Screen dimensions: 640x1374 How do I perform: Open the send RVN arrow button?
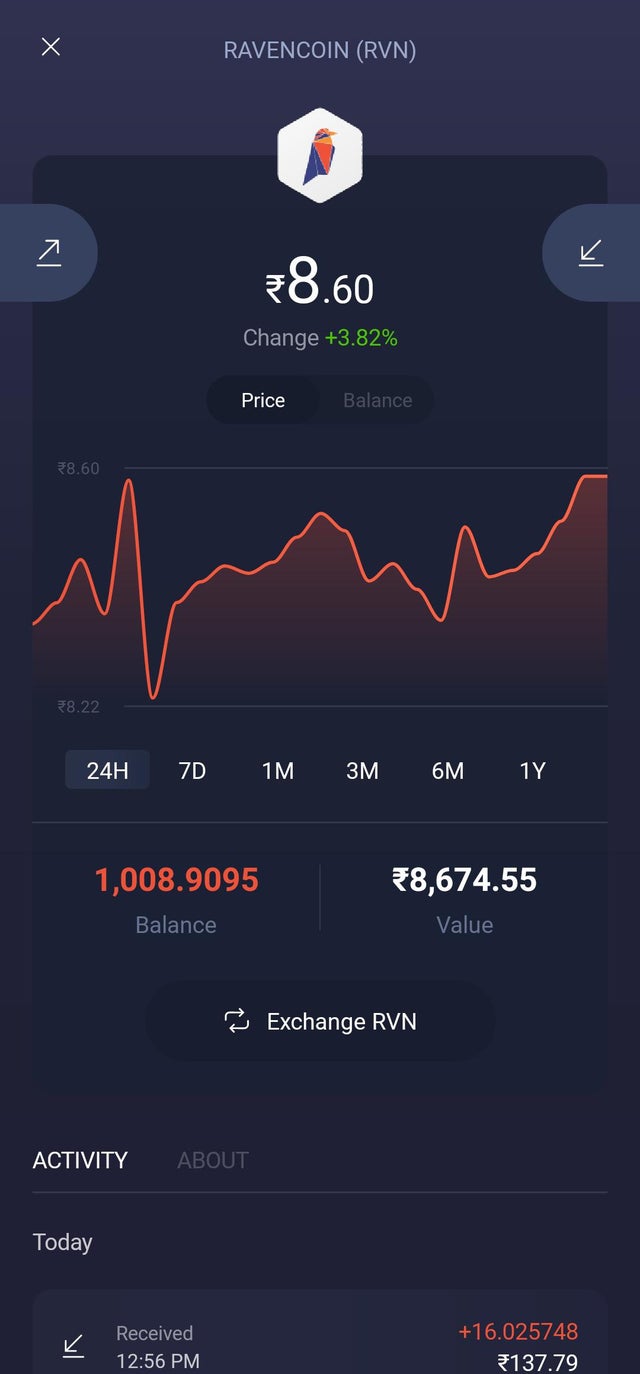click(x=48, y=253)
